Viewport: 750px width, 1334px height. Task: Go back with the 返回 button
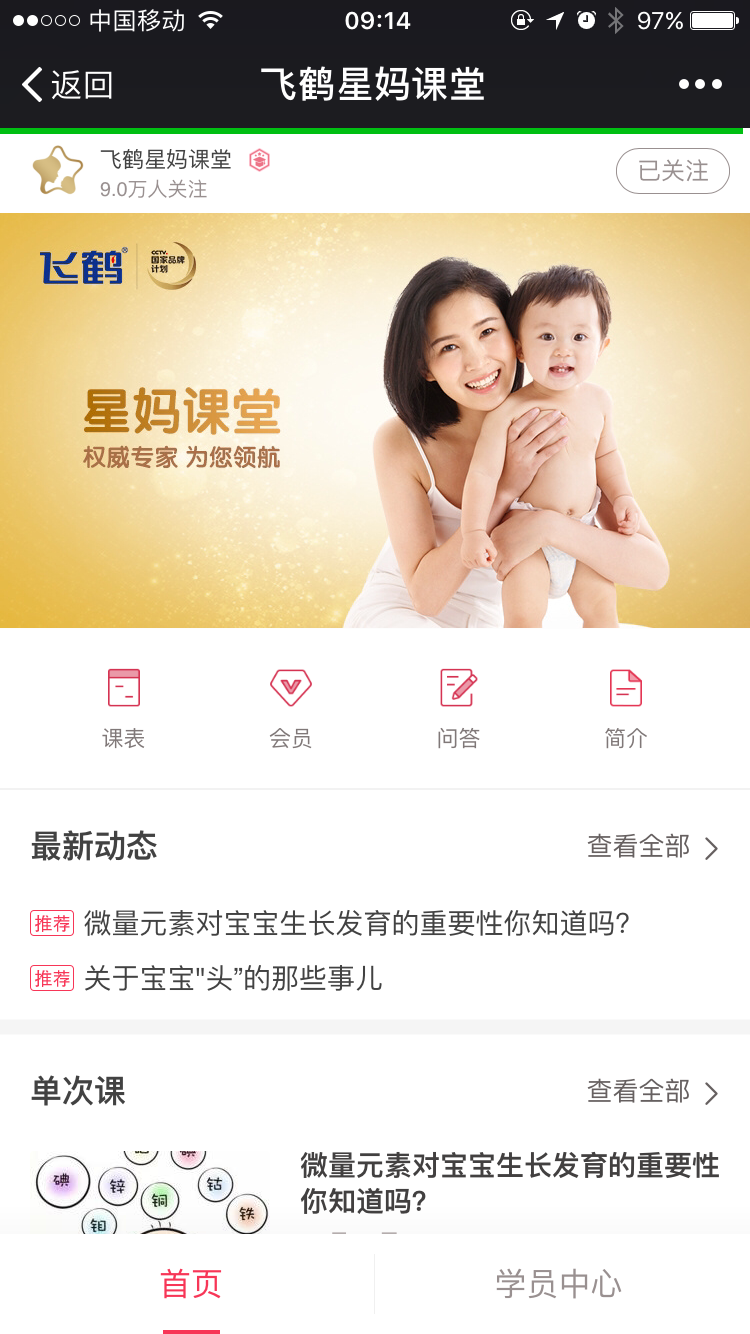coord(68,85)
